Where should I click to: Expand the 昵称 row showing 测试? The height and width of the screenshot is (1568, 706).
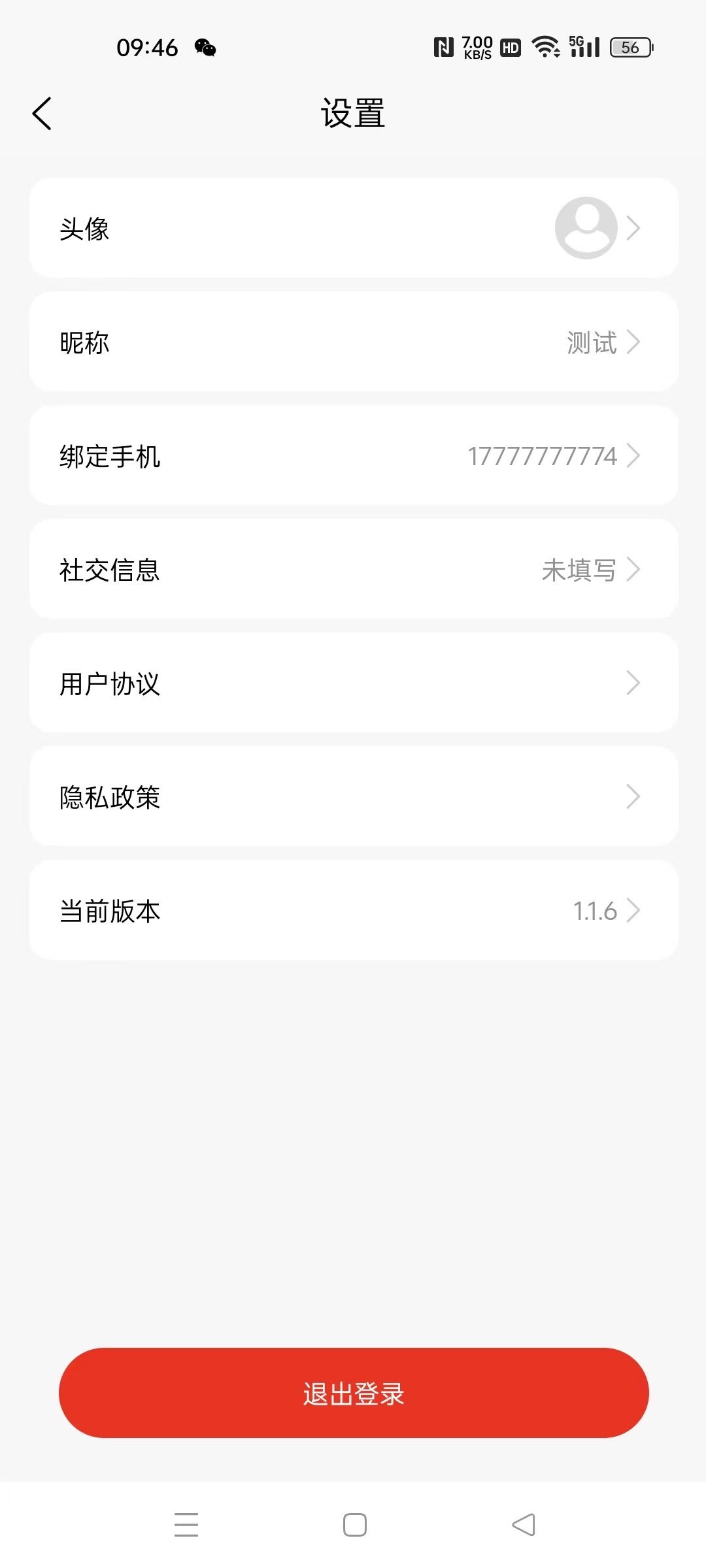coord(353,342)
